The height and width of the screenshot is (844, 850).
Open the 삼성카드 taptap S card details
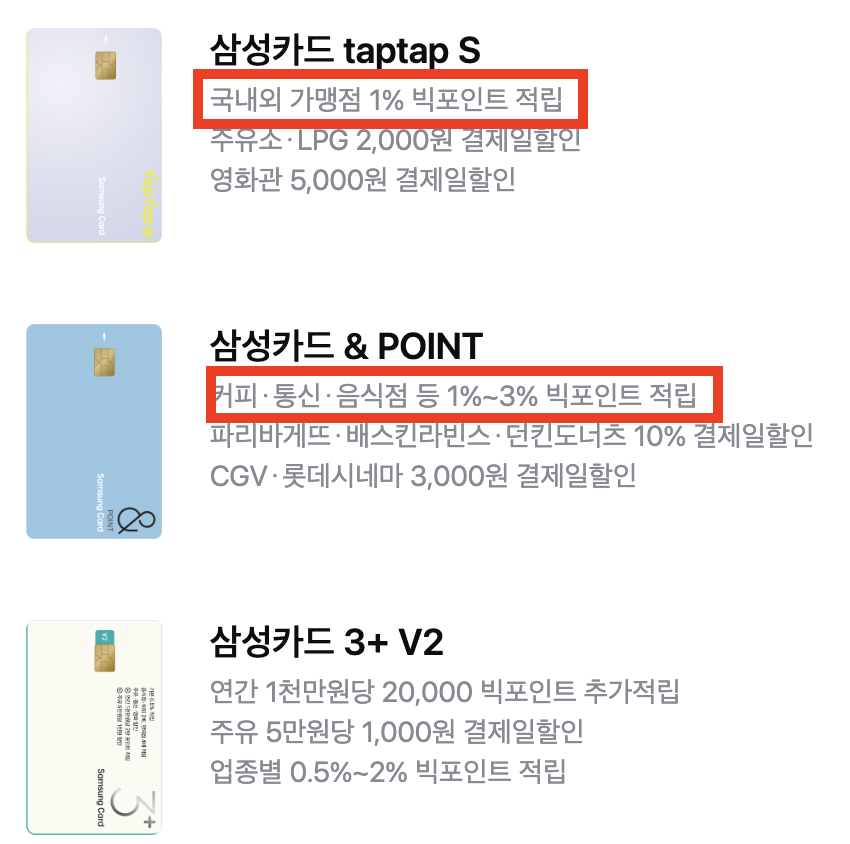click(345, 47)
